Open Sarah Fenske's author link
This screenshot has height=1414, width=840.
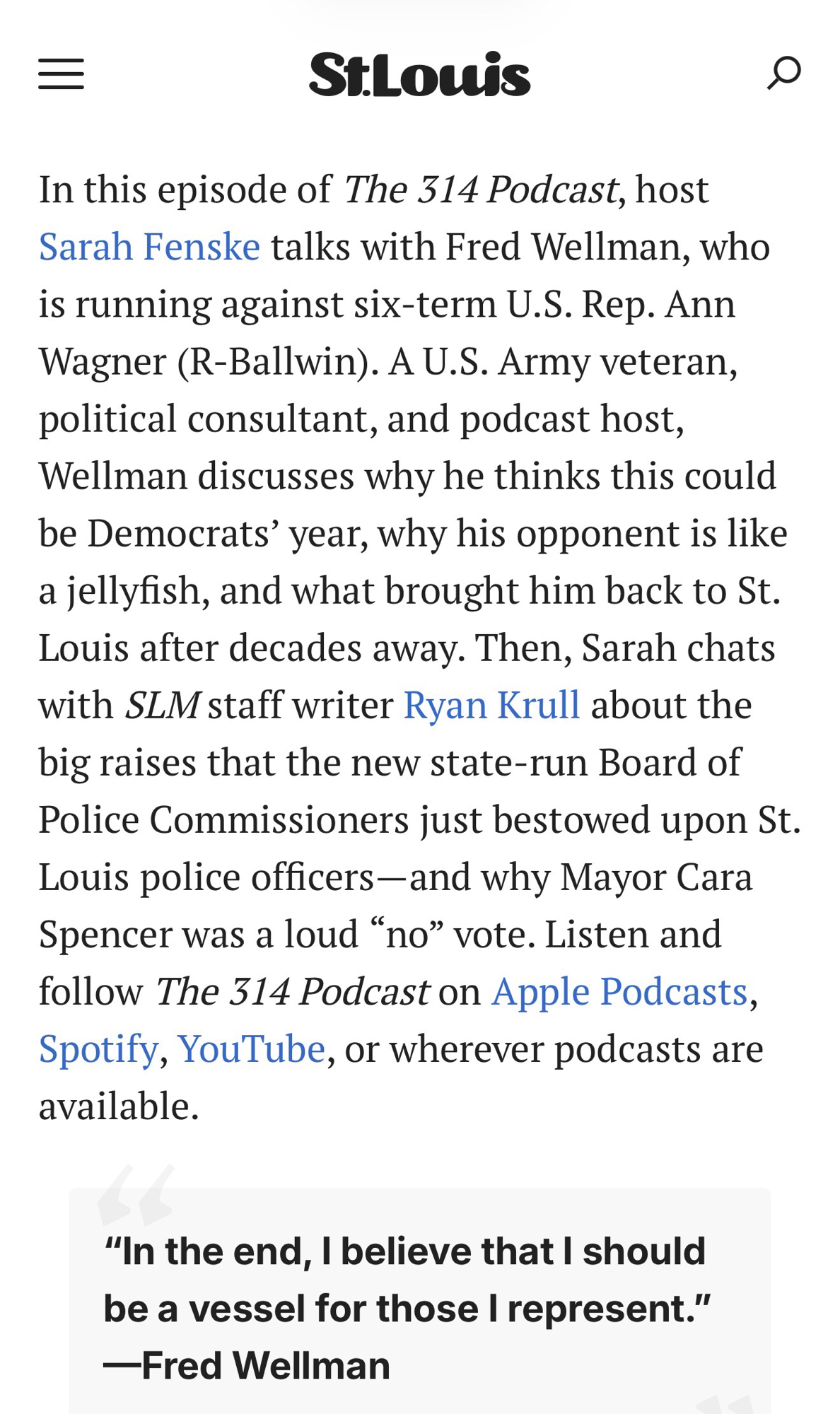[x=149, y=247]
